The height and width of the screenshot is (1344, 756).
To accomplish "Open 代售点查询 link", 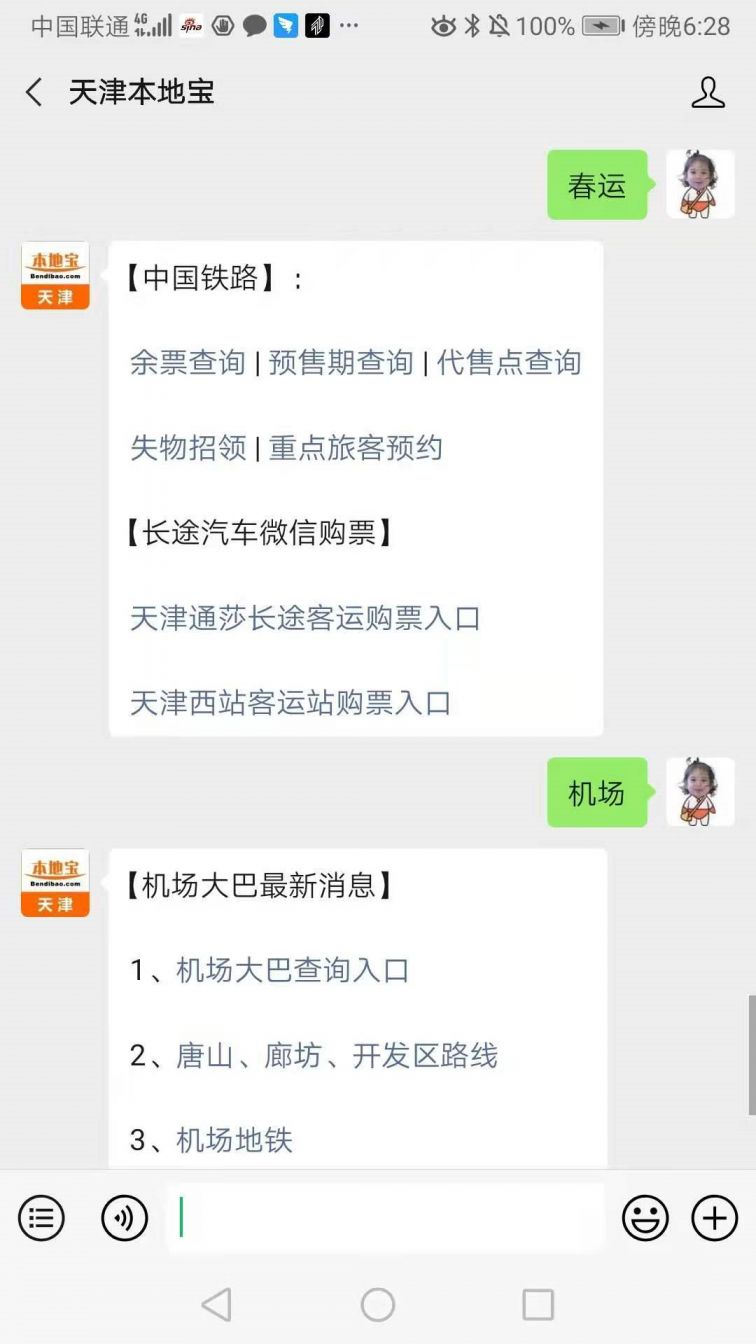I will click(509, 363).
